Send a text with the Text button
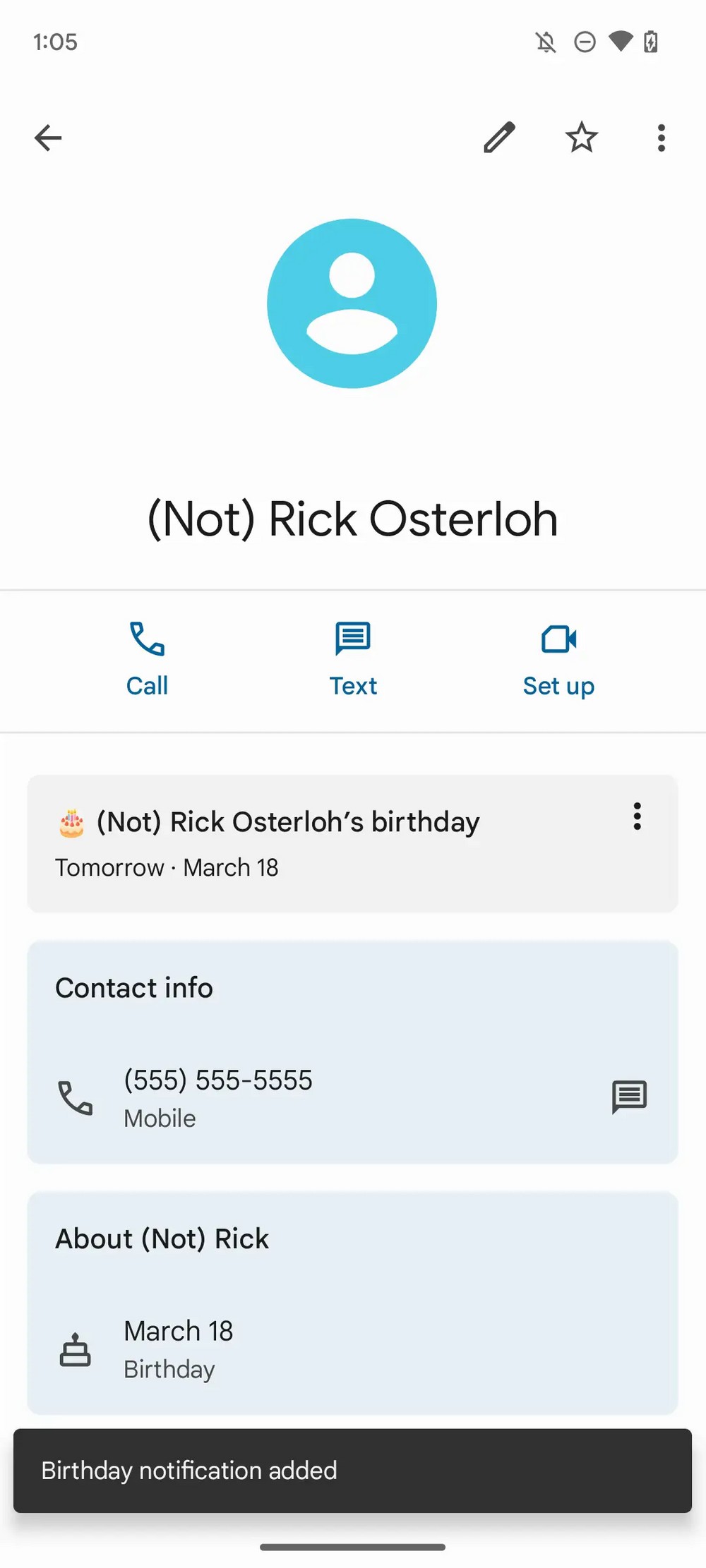 pos(353,660)
